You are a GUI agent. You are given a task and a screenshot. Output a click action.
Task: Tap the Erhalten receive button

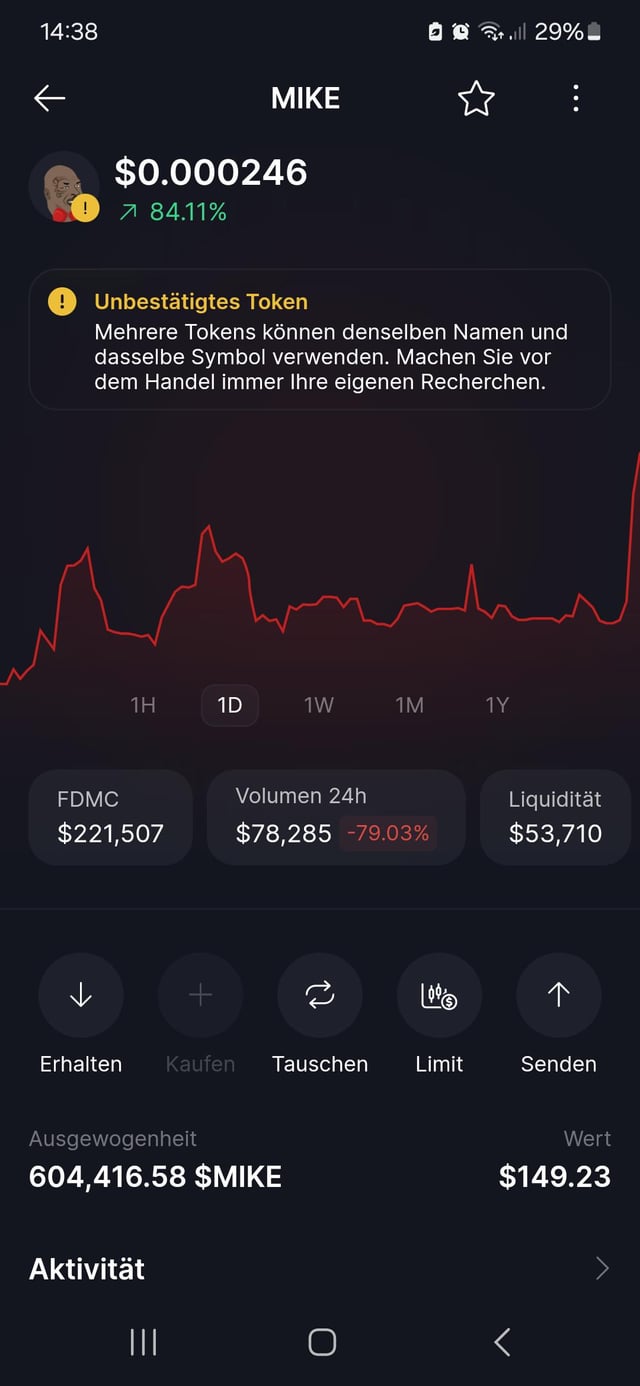(x=81, y=995)
